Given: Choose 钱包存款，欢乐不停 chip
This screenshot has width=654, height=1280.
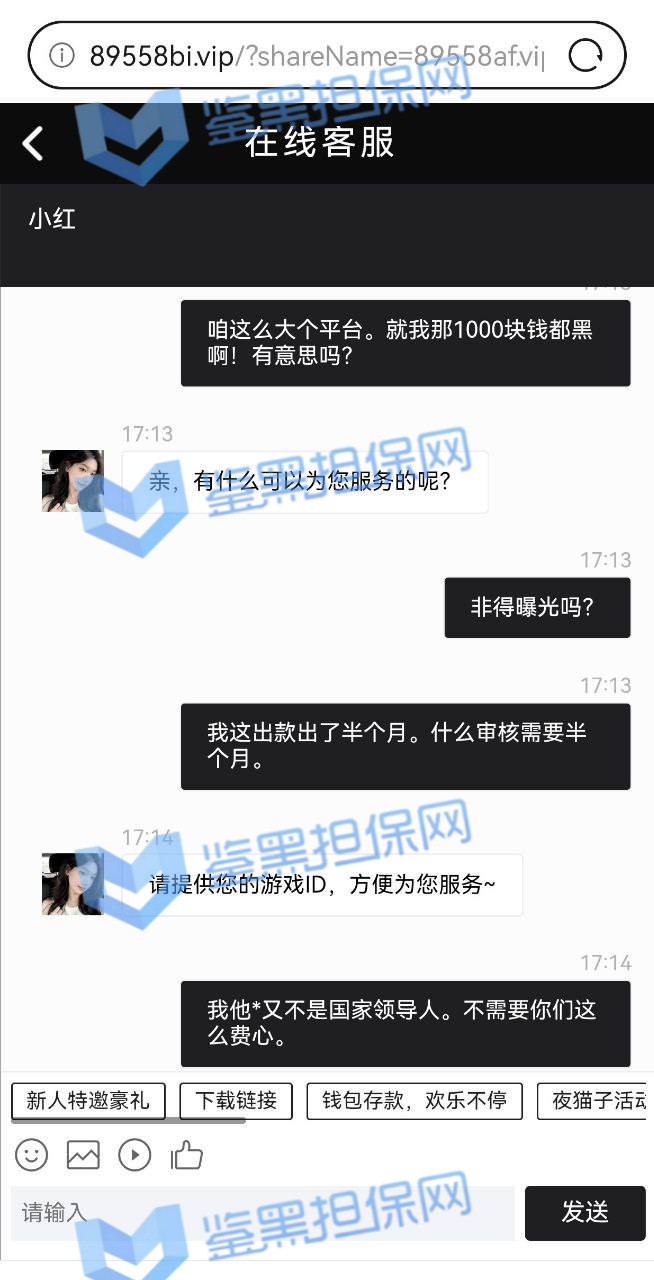Looking at the screenshot, I should pos(414,1101).
